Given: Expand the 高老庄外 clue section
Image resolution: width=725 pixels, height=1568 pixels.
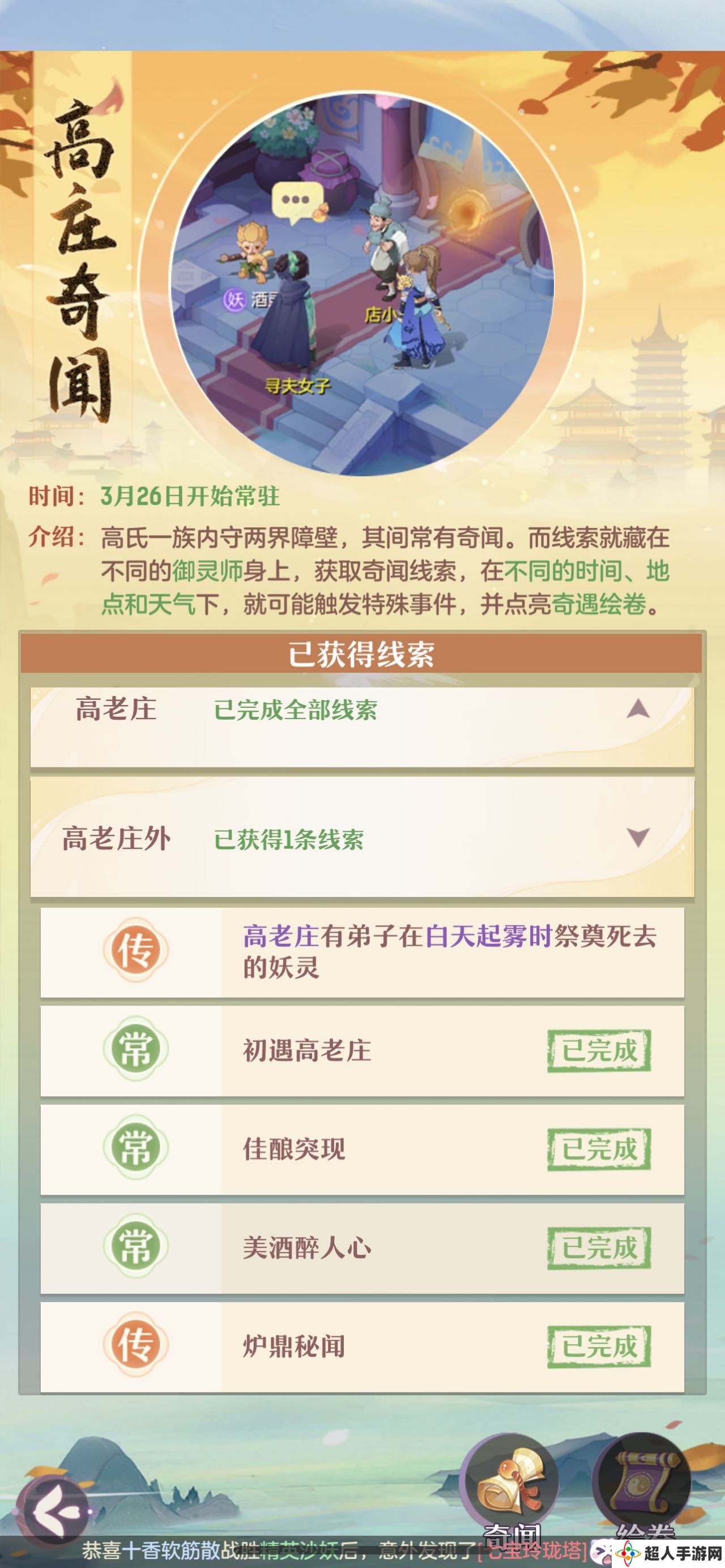Looking at the screenshot, I should tap(637, 838).
